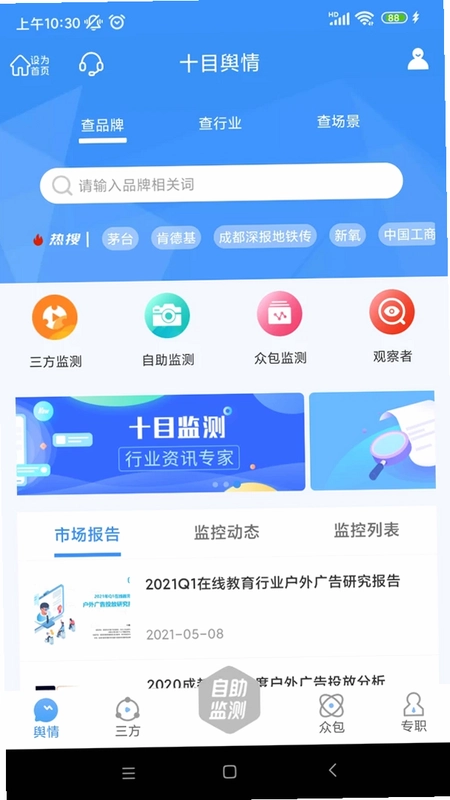Switch to the 监控列表 tab
This screenshot has width=450, height=800.
[x=366, y=530]
